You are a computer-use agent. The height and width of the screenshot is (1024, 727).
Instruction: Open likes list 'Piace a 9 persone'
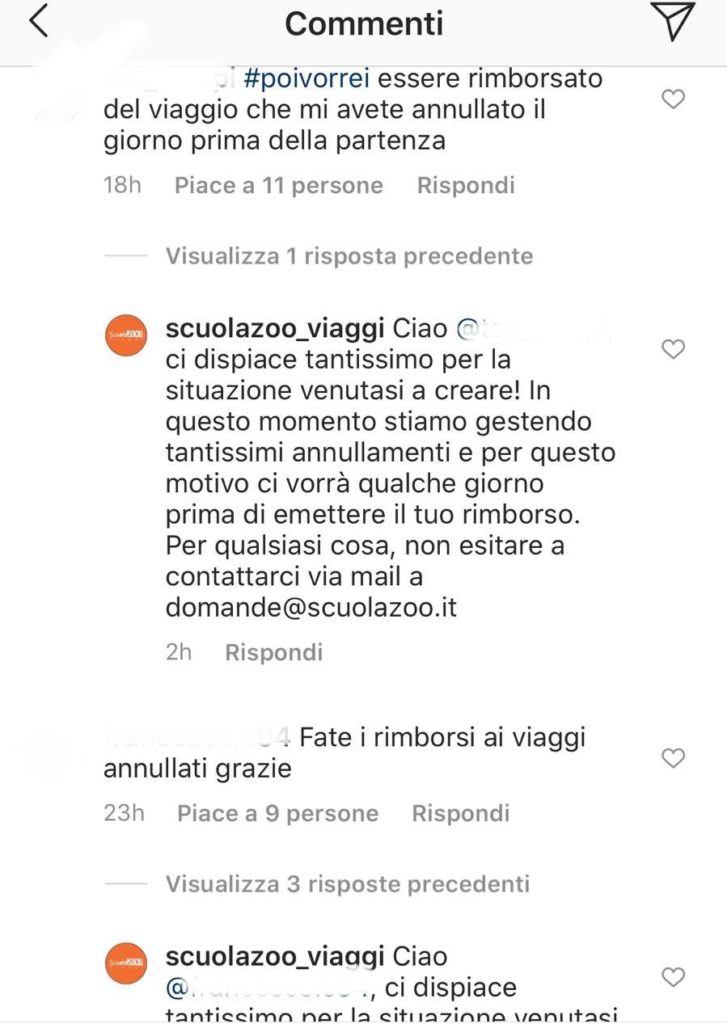277,813
